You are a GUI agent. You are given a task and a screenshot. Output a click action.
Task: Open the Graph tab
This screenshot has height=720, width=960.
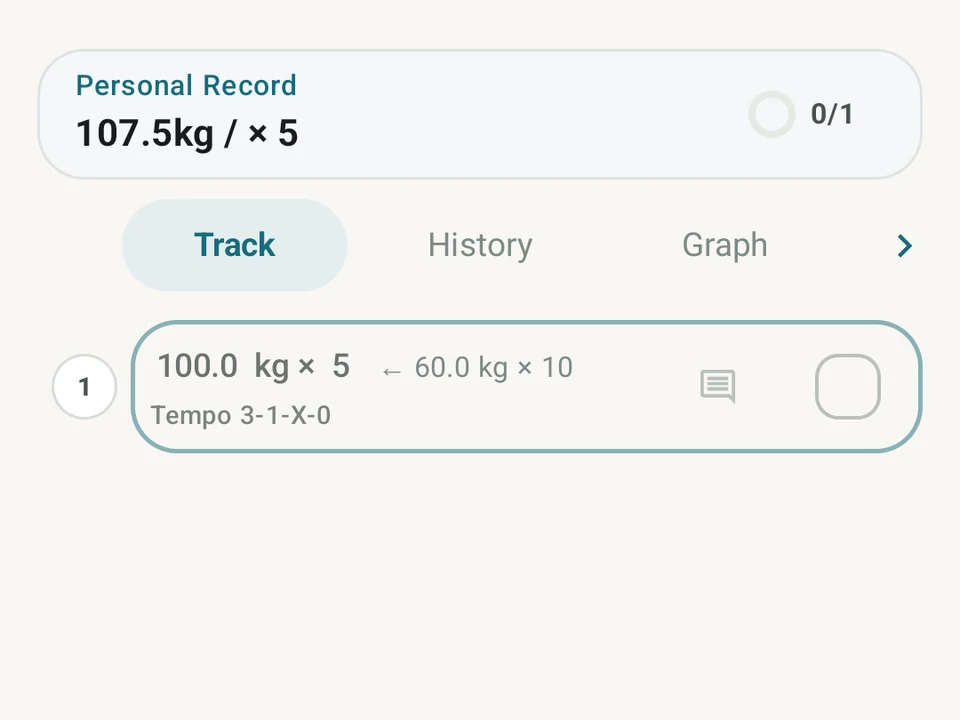(725, 245)
